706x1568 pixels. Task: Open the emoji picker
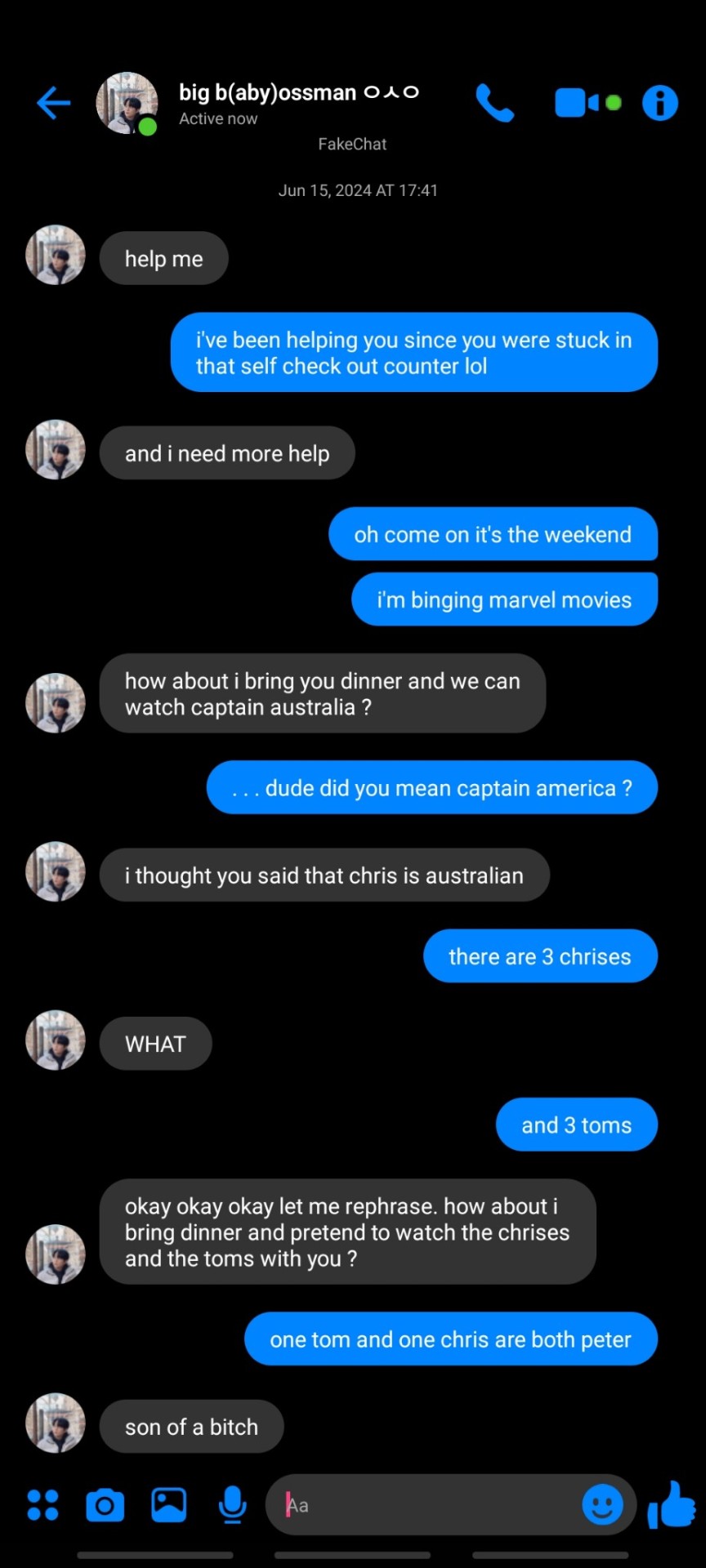(x=602, y=1505)
